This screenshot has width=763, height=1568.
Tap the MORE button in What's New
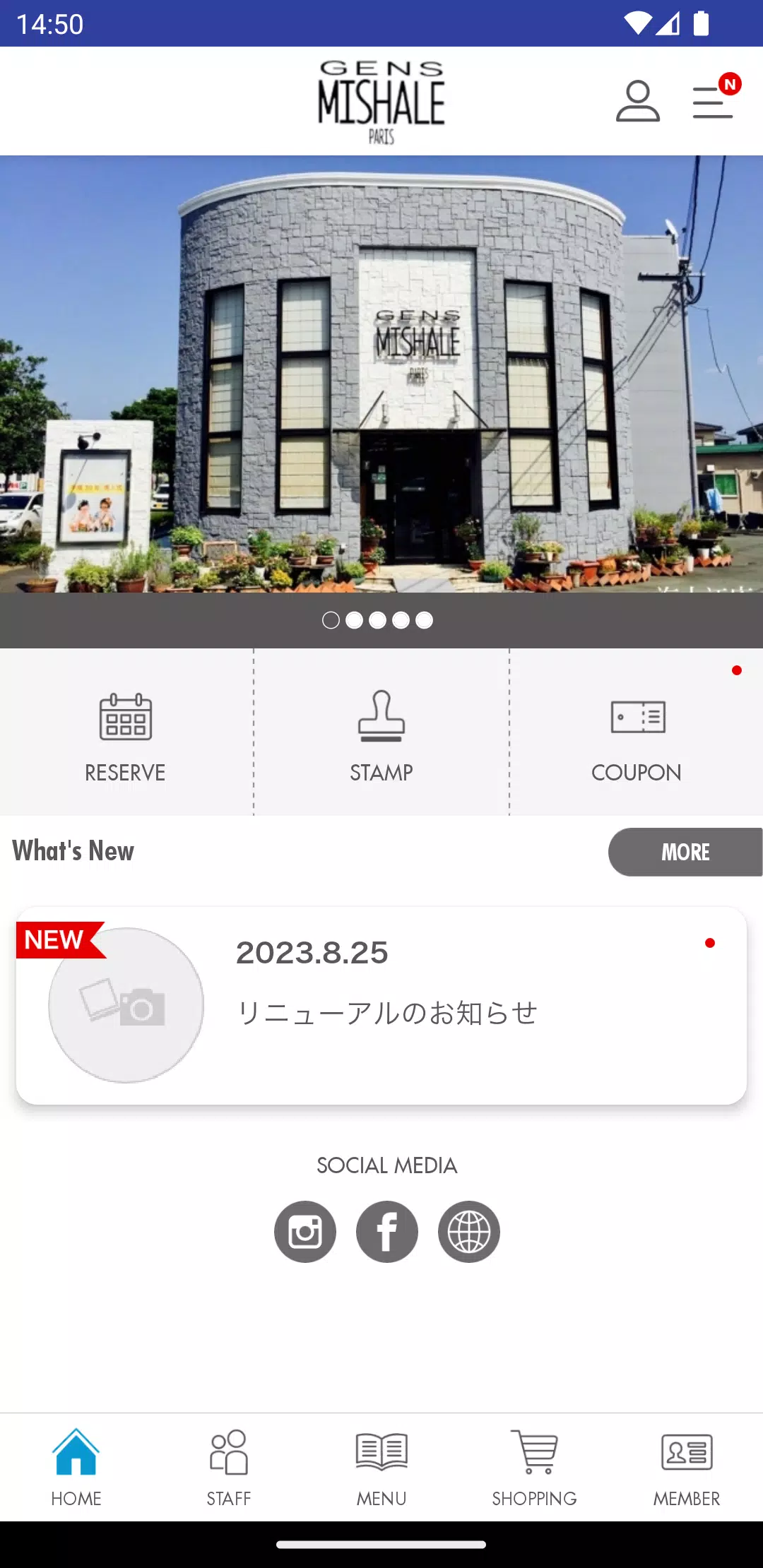pyautogui.click(x=685, y=852)
